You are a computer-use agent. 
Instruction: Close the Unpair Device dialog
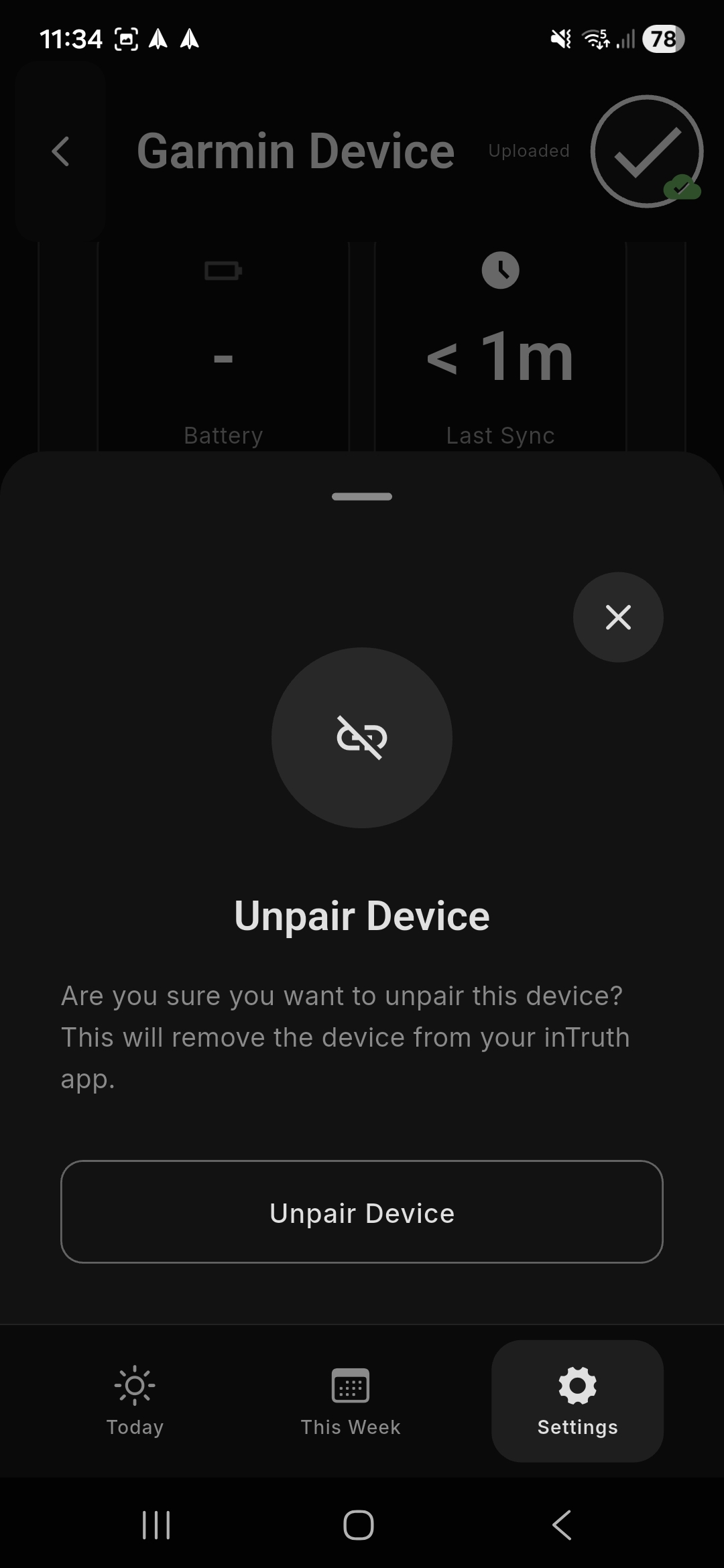pyautogui.click(x=617, y=617)
